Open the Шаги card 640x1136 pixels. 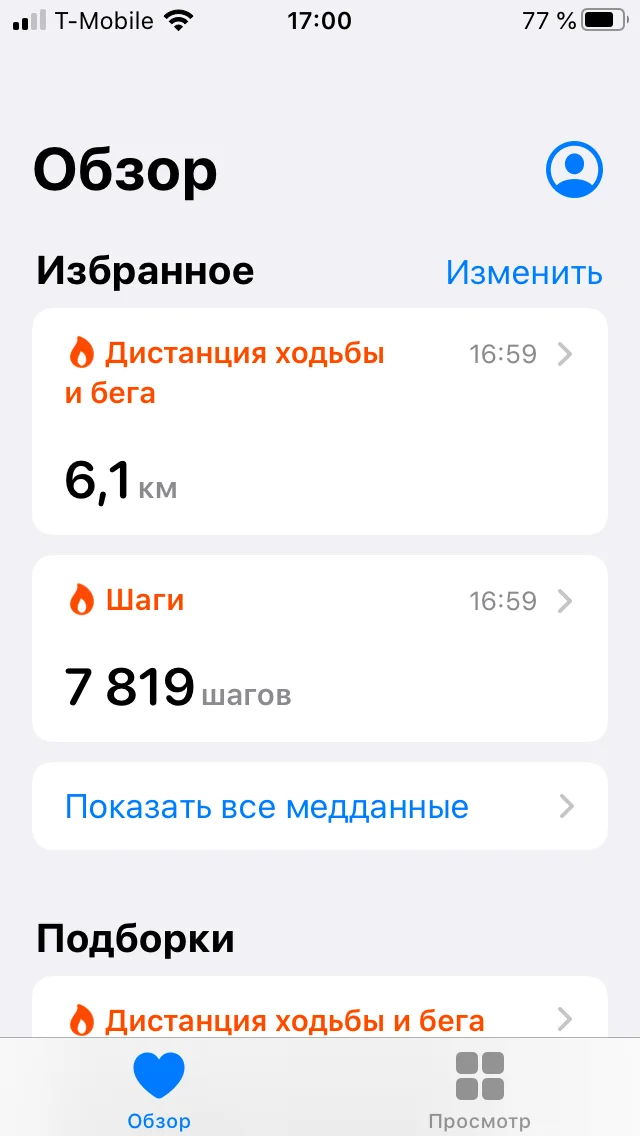click(320, 648)
